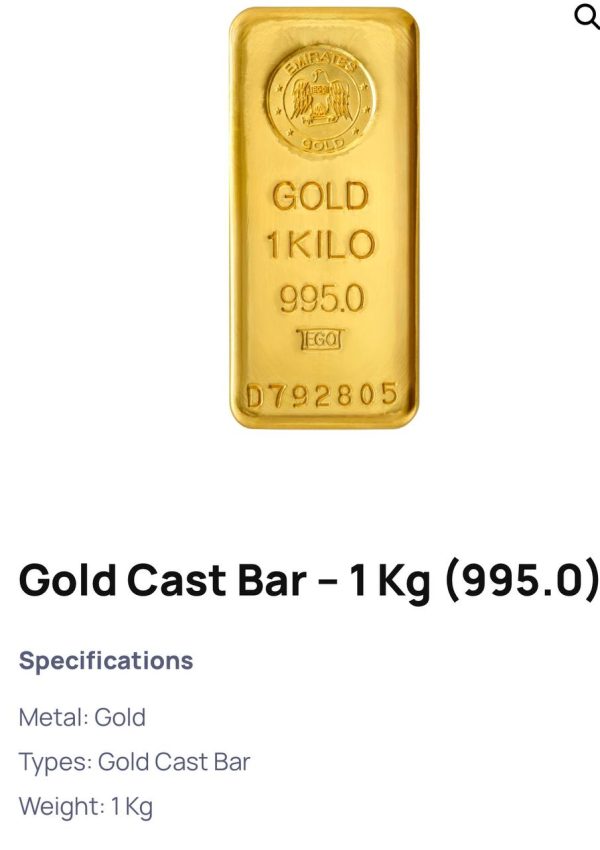This screenshot has height=850, width=600.
Task: Tap the magnifier icon to zoom product image
Action: [x=587, y=16]
